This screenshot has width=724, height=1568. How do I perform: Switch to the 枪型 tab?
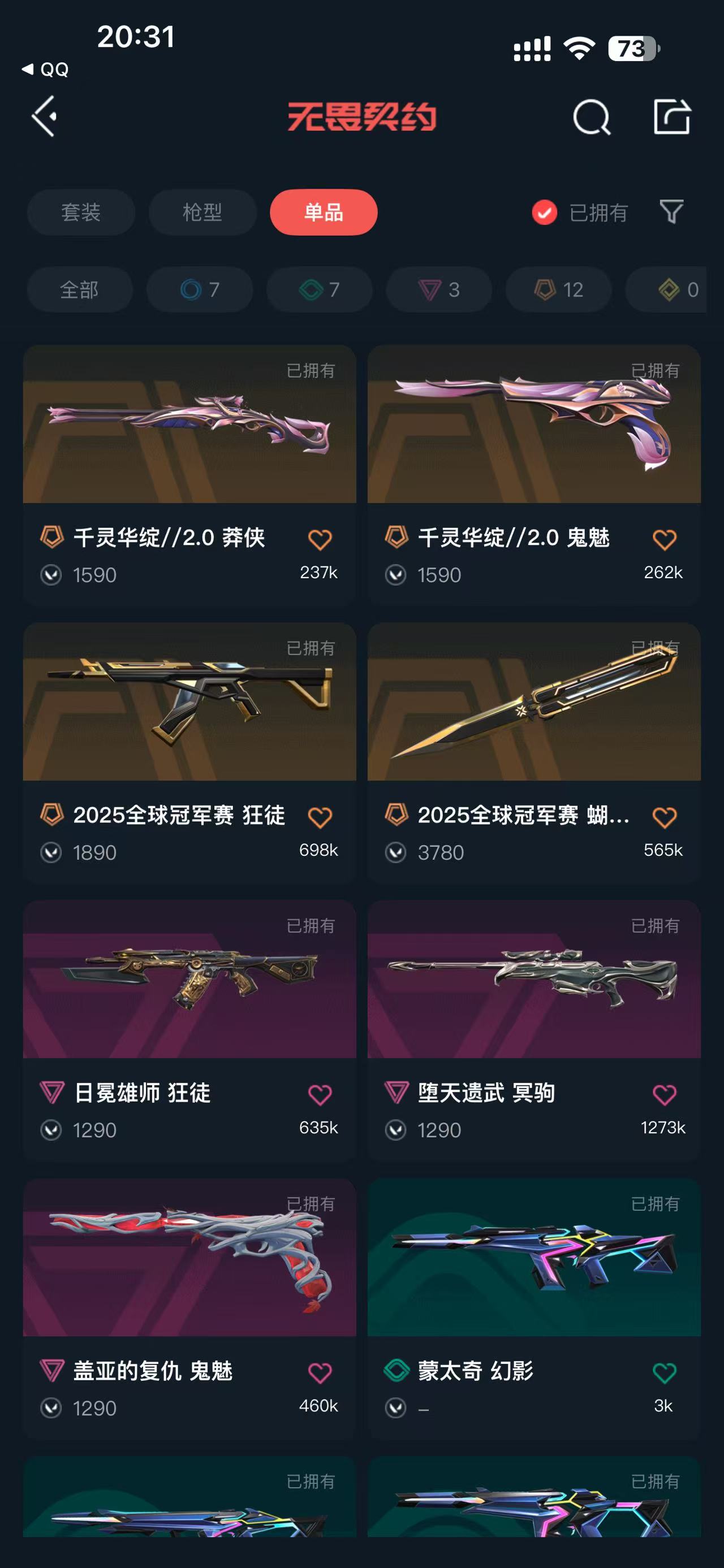[202, 213]
